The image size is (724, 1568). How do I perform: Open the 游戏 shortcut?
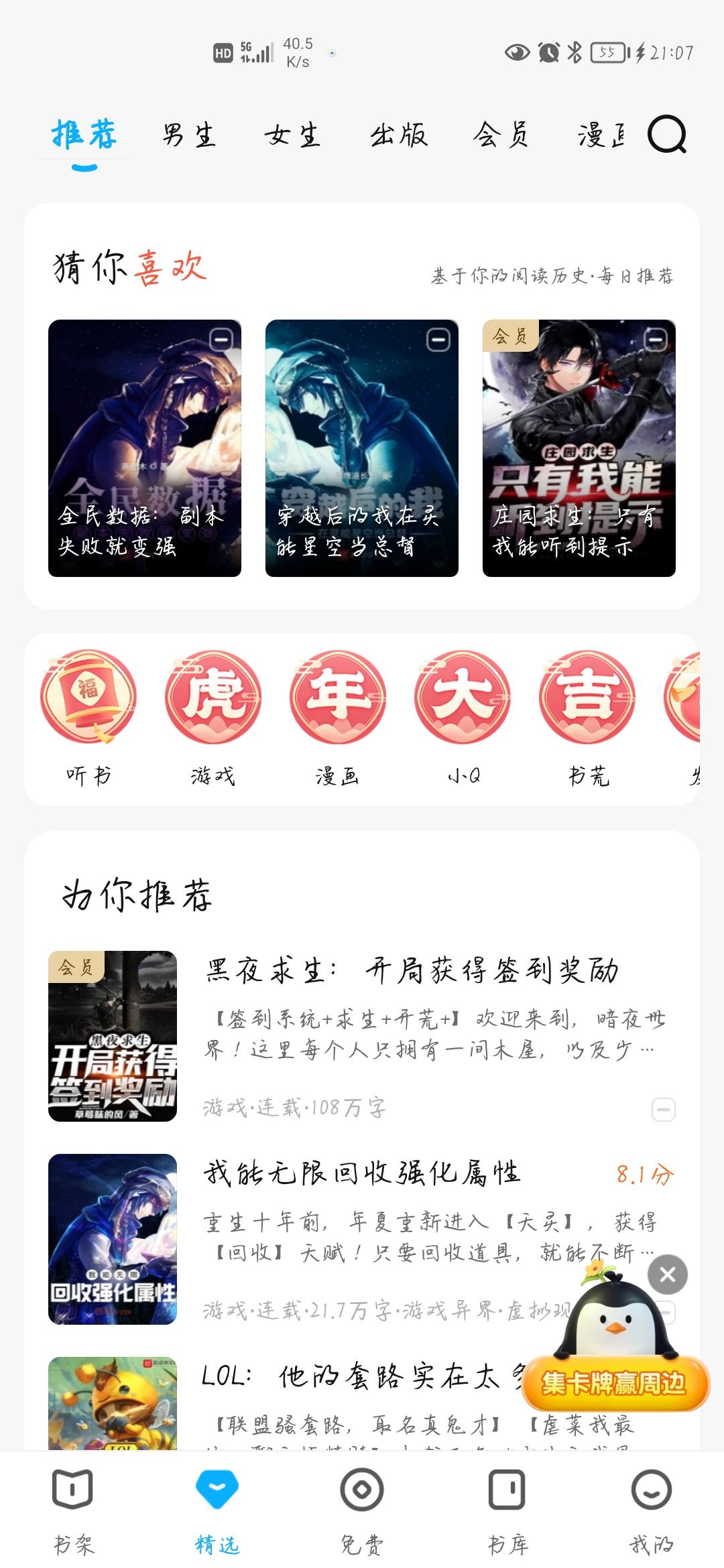(x=213, y=716)
